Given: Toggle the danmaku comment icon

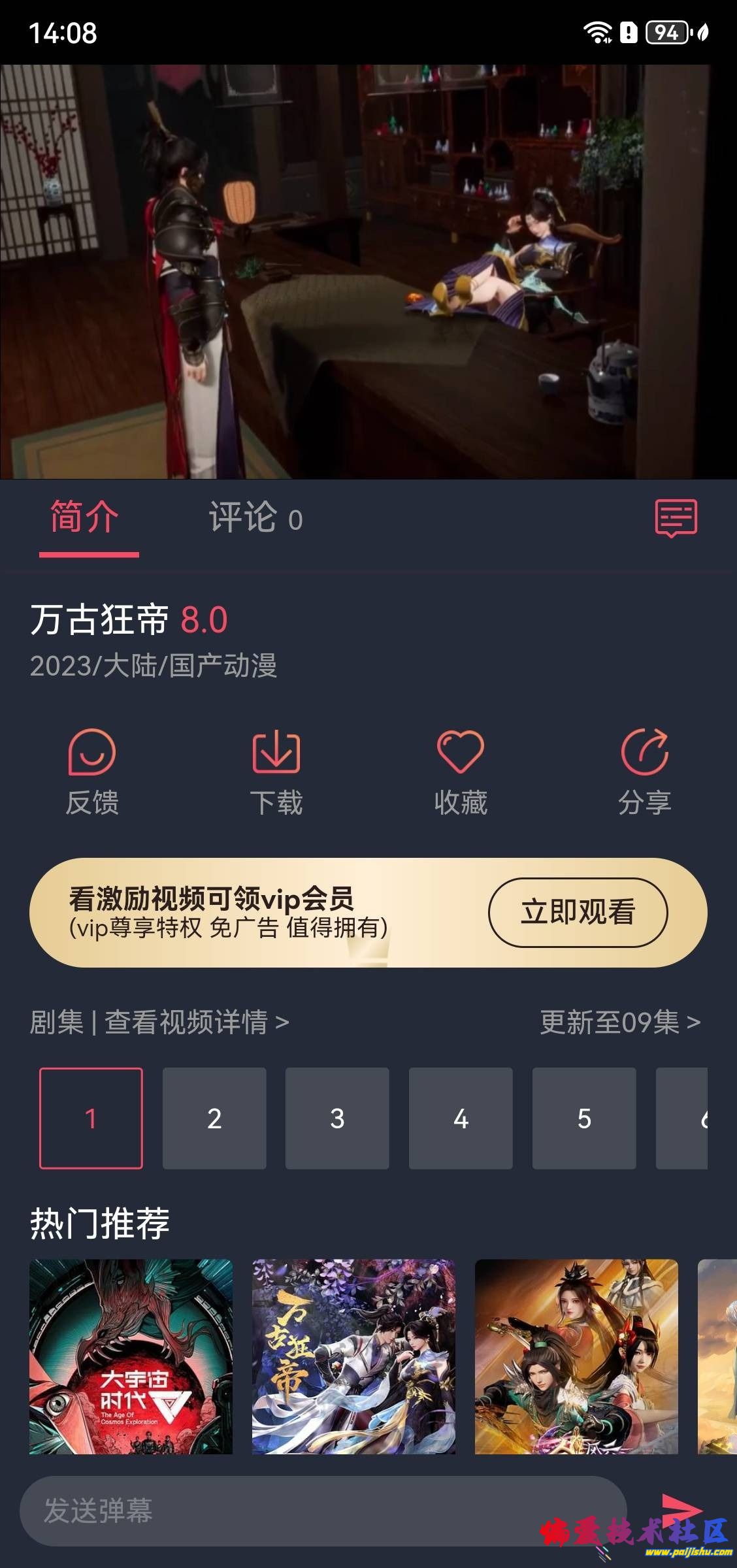Looking at the screenshot, I should click(x=676, y=519).
